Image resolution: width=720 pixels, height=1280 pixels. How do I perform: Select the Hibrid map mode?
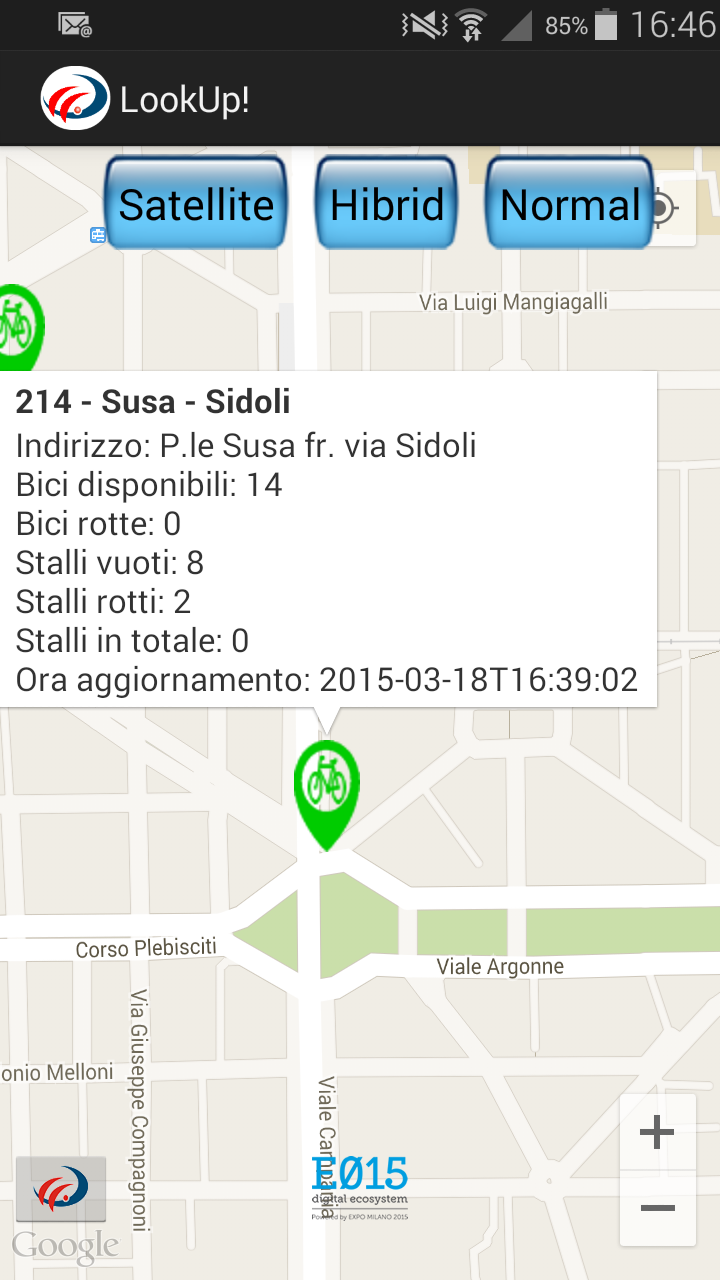click(387, 204)
